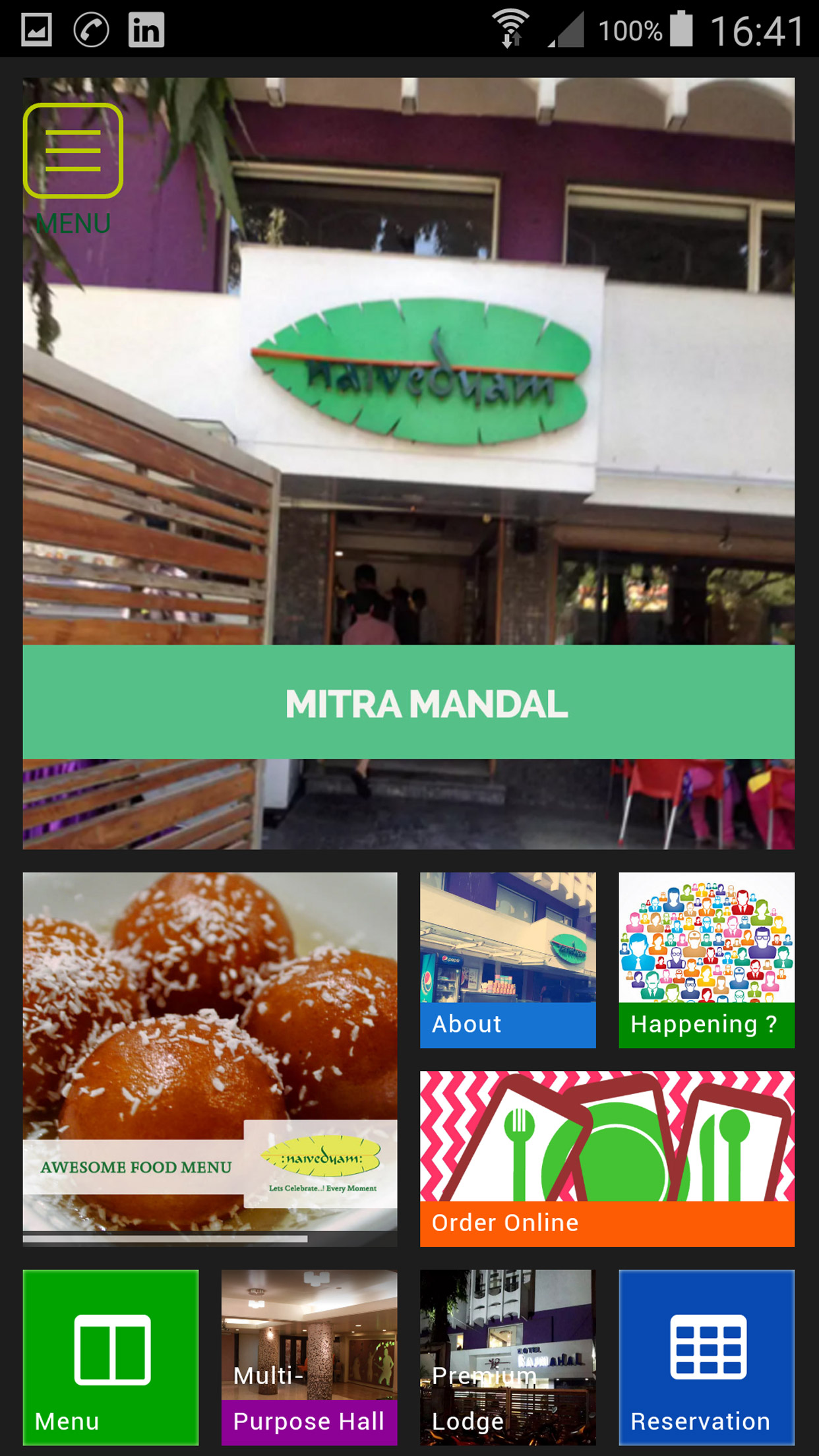Select the Order Online tile
This screenshot has height=1456, width=819.
click(607, 1159)
